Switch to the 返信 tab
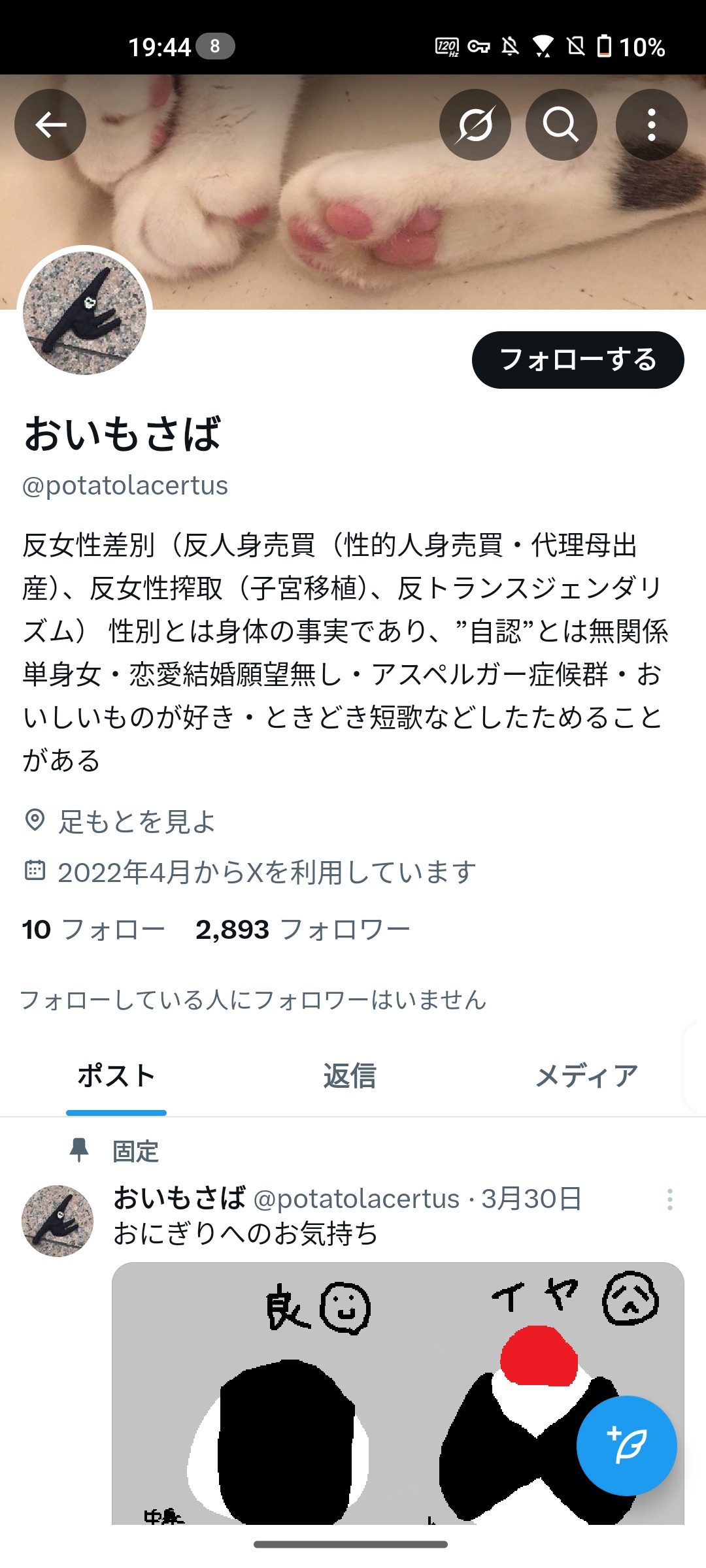The height and width of the screenshot is (1568, 706). click(350, 1076)
